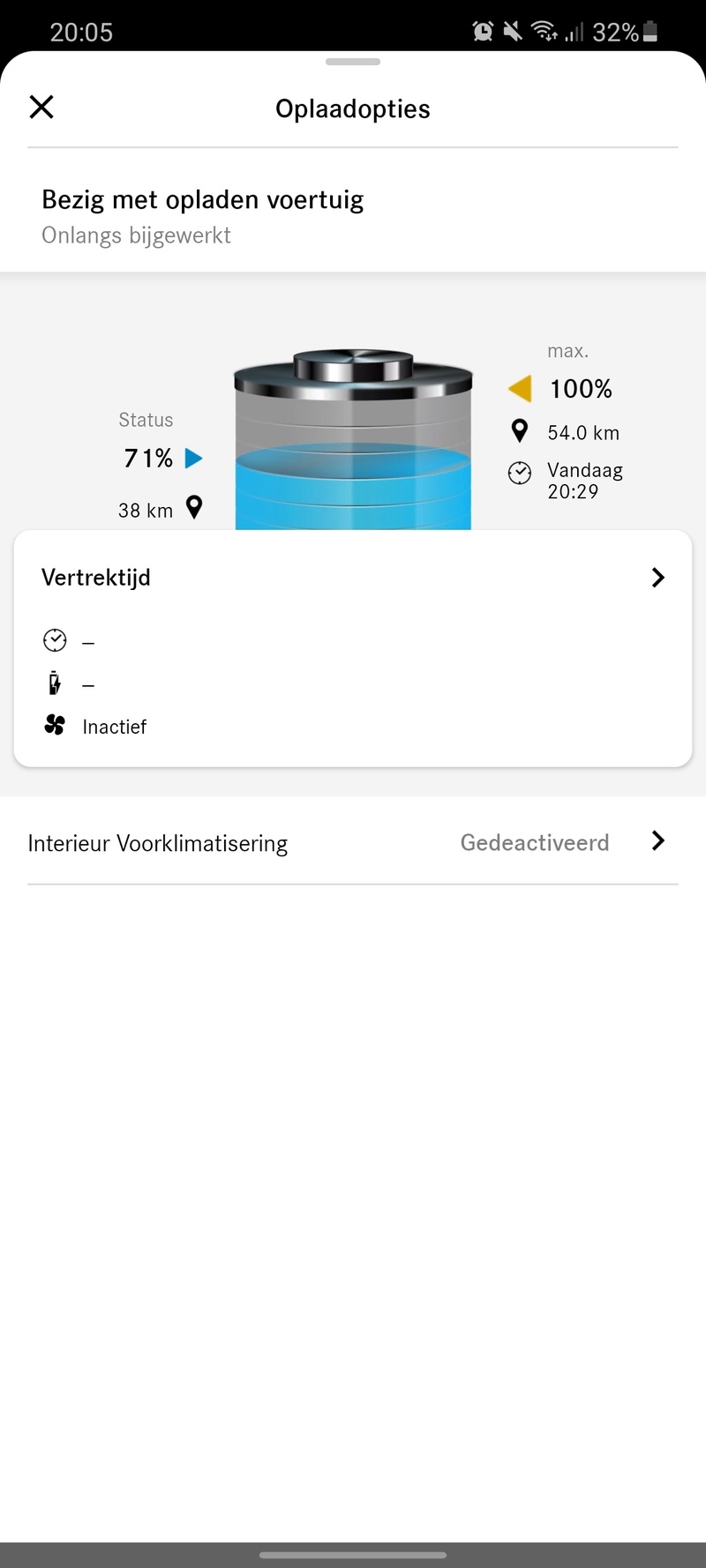Image resolution: width=706 pixels, height=1568 pixels.
Task: Tap the drag handle at the top of the sheet
Action: [352, 62]
